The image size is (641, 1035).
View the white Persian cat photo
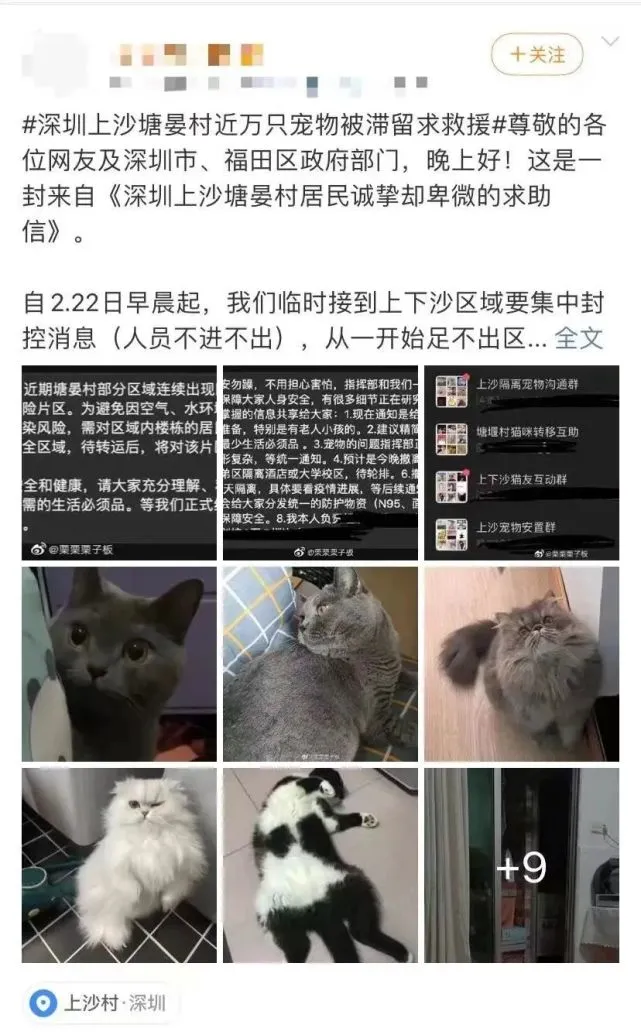pos(119,865)
